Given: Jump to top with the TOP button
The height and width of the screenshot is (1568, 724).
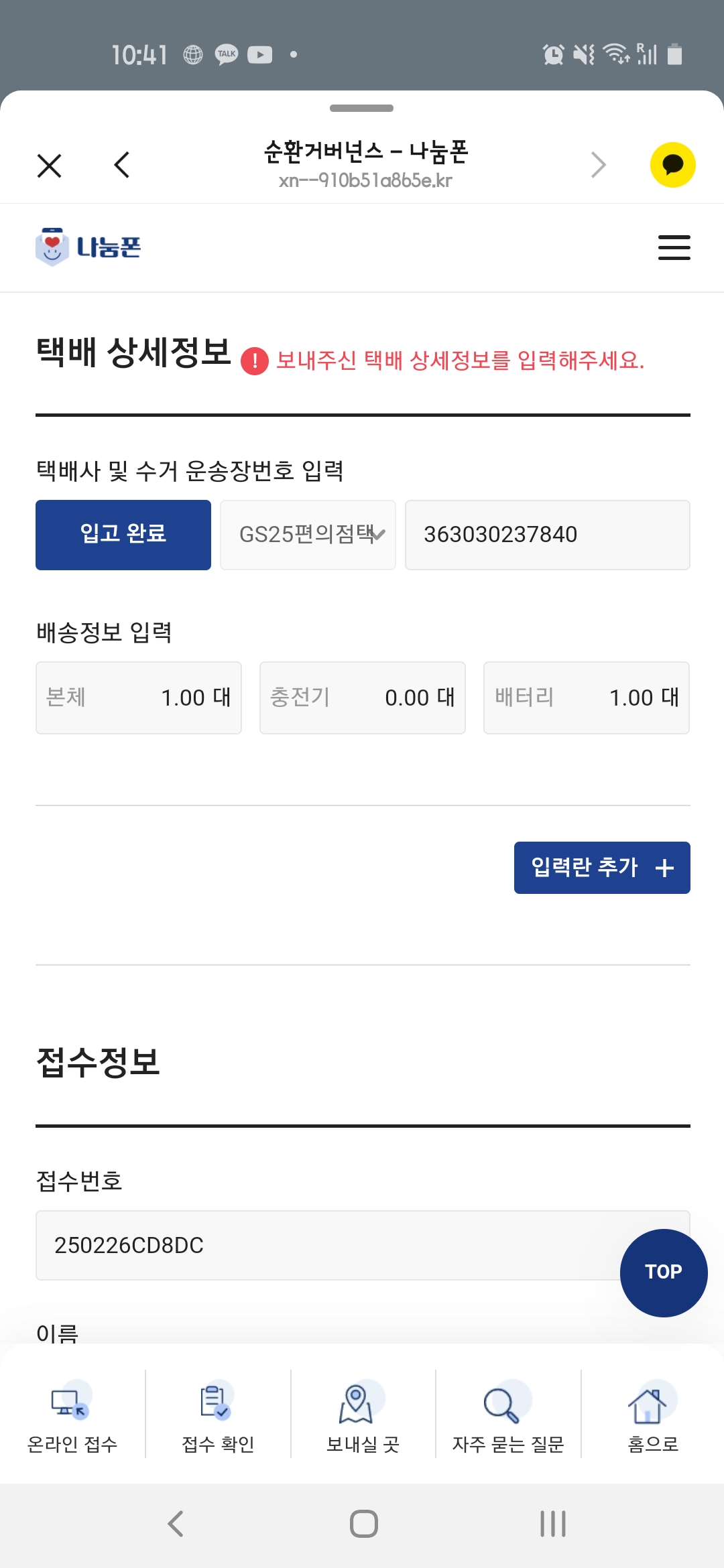Looking at the screenshot, I should (664, 1272).
